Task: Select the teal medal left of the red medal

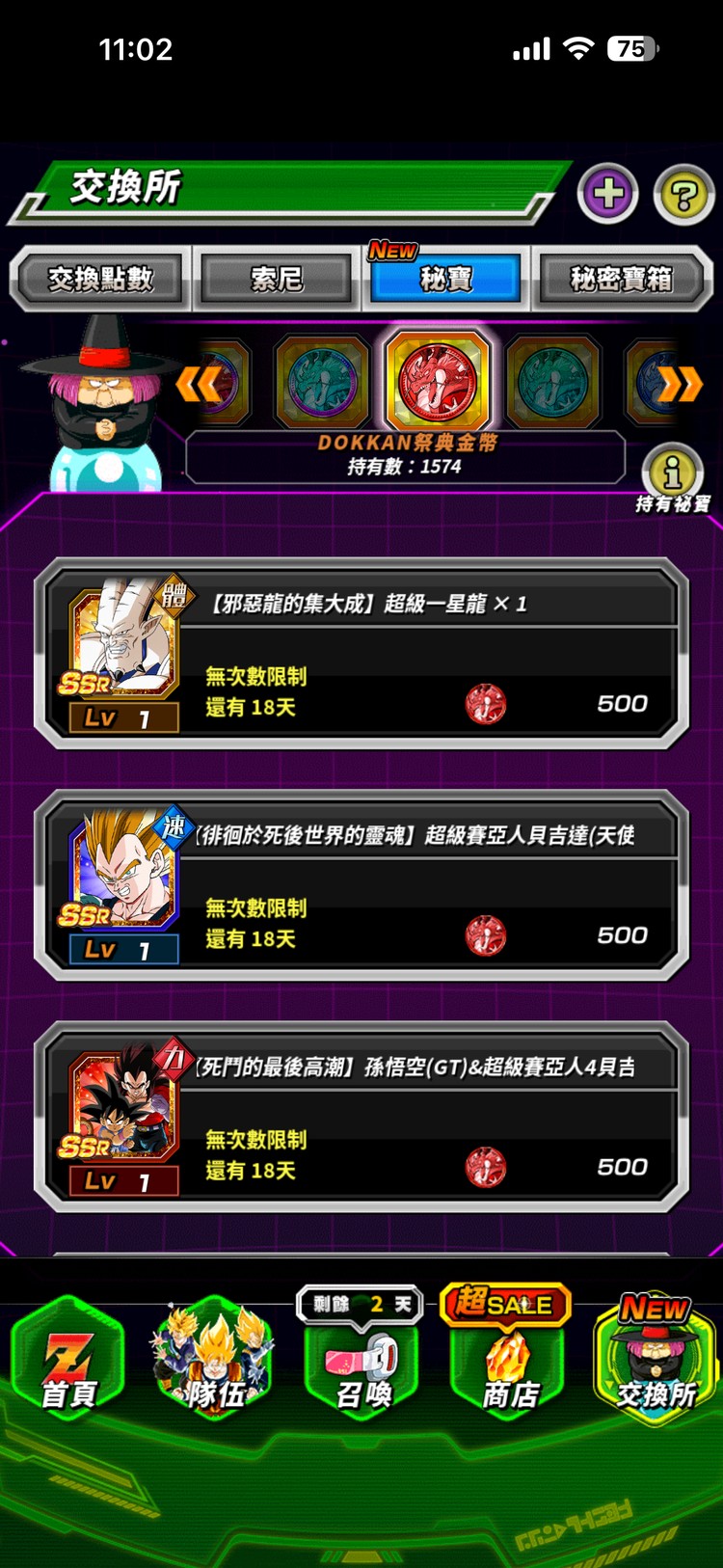Action: point(321,380)
